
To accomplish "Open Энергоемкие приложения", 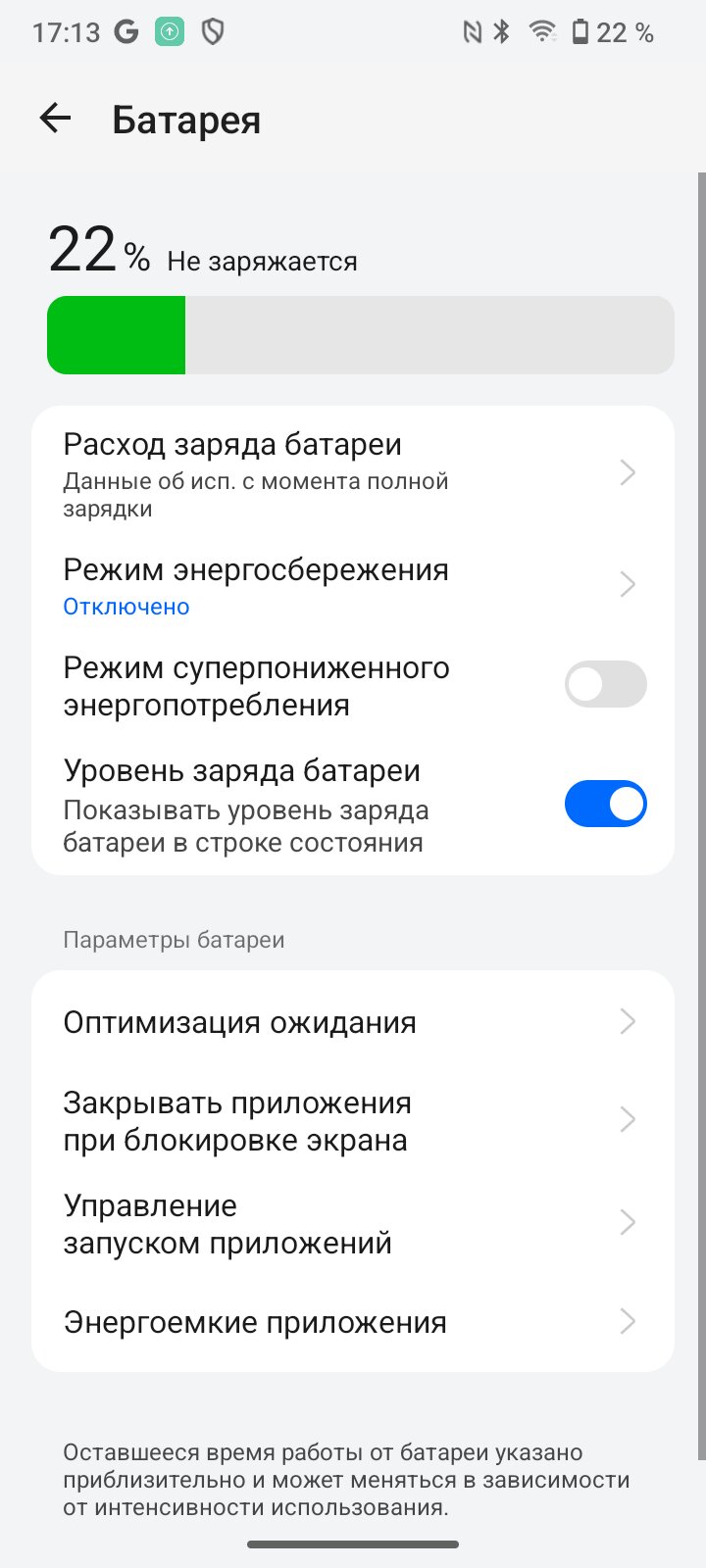I will tap(353, 1322).
